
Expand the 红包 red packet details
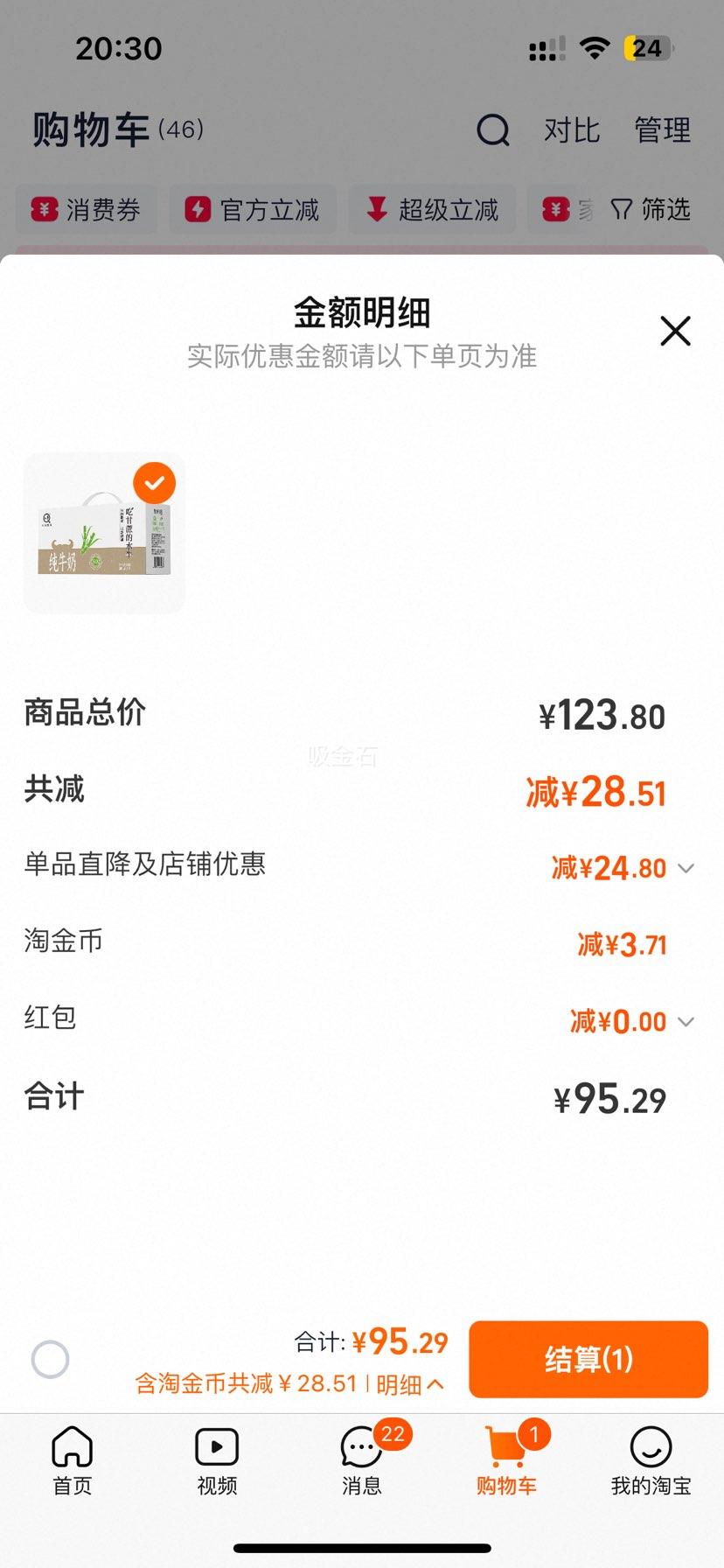click(686, 1021)
